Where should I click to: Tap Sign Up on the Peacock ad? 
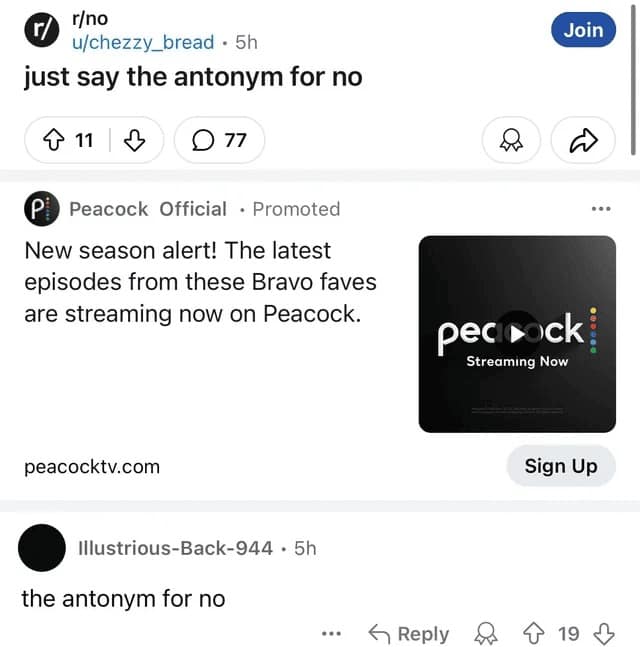(560, 466)
